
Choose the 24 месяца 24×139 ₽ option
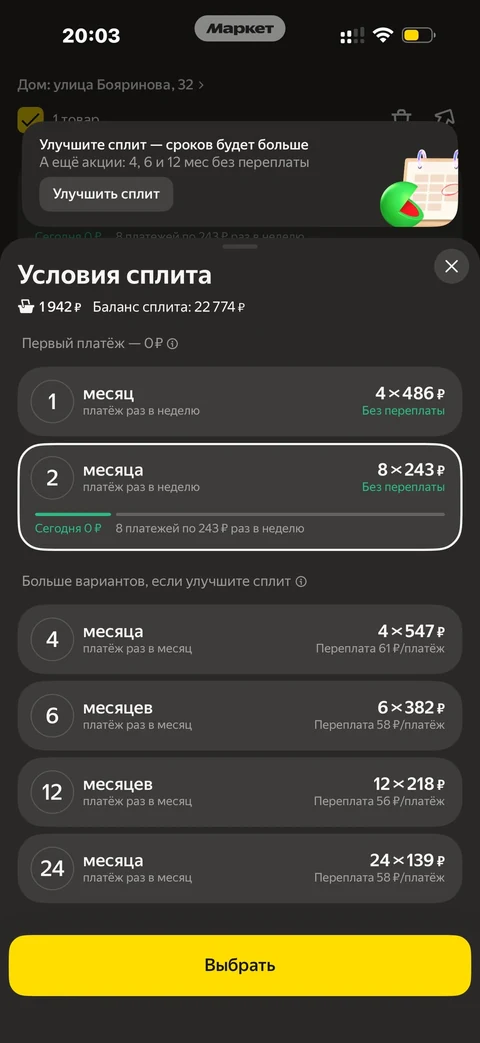pos(239,869)
